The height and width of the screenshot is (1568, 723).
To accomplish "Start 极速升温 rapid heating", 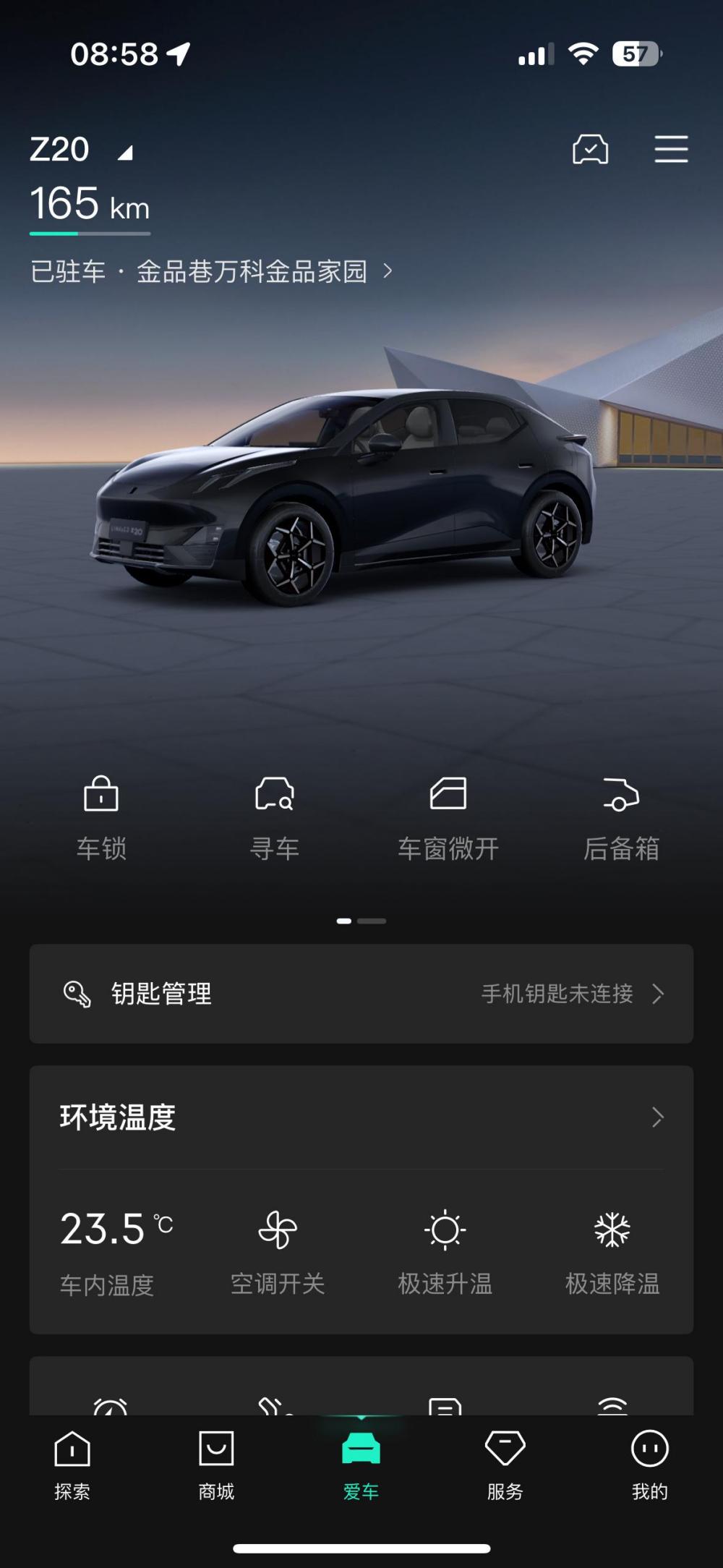I will point(445,1253).
